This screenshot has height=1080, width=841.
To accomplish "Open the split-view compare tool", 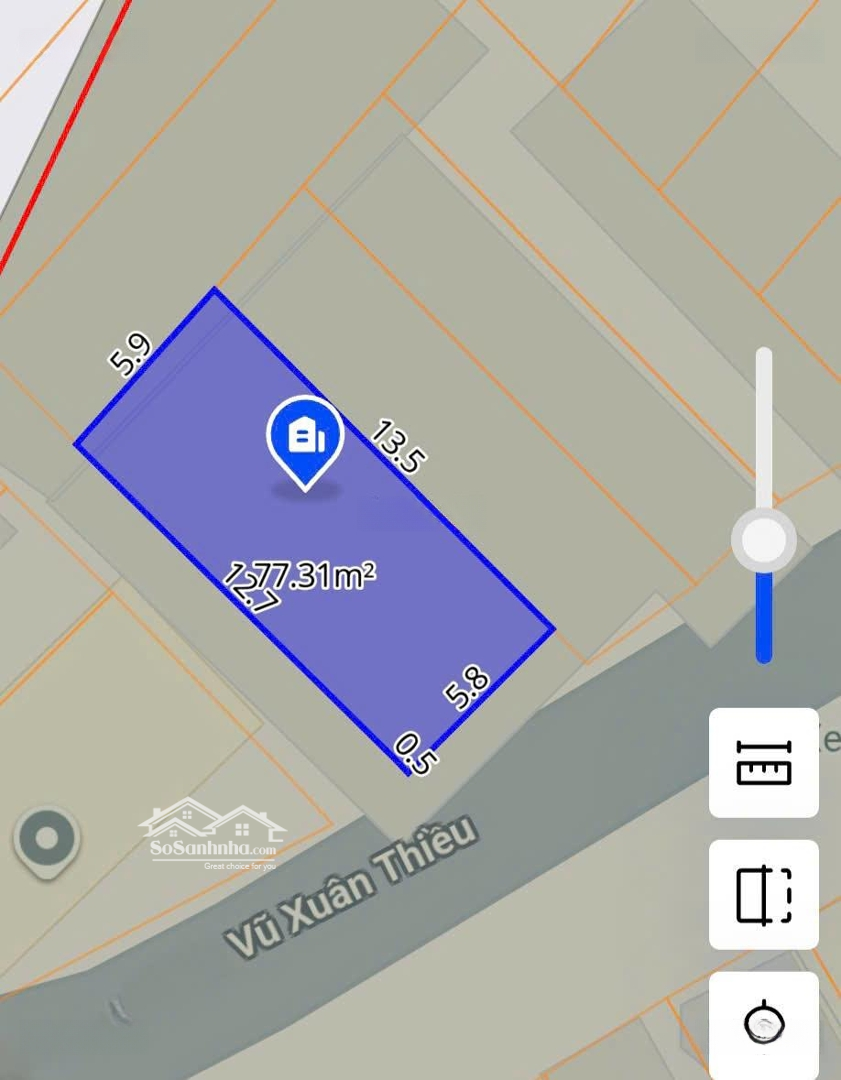I will coord(764,894).
